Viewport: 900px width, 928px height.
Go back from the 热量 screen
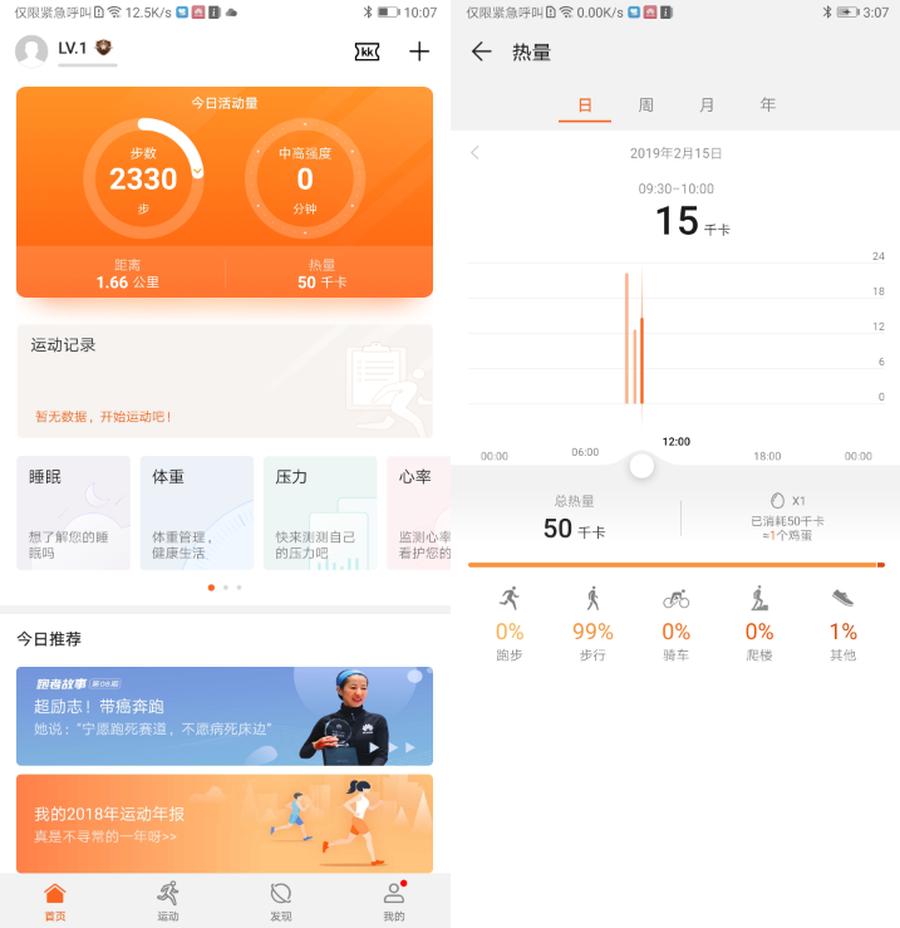(x=482, y=52)
